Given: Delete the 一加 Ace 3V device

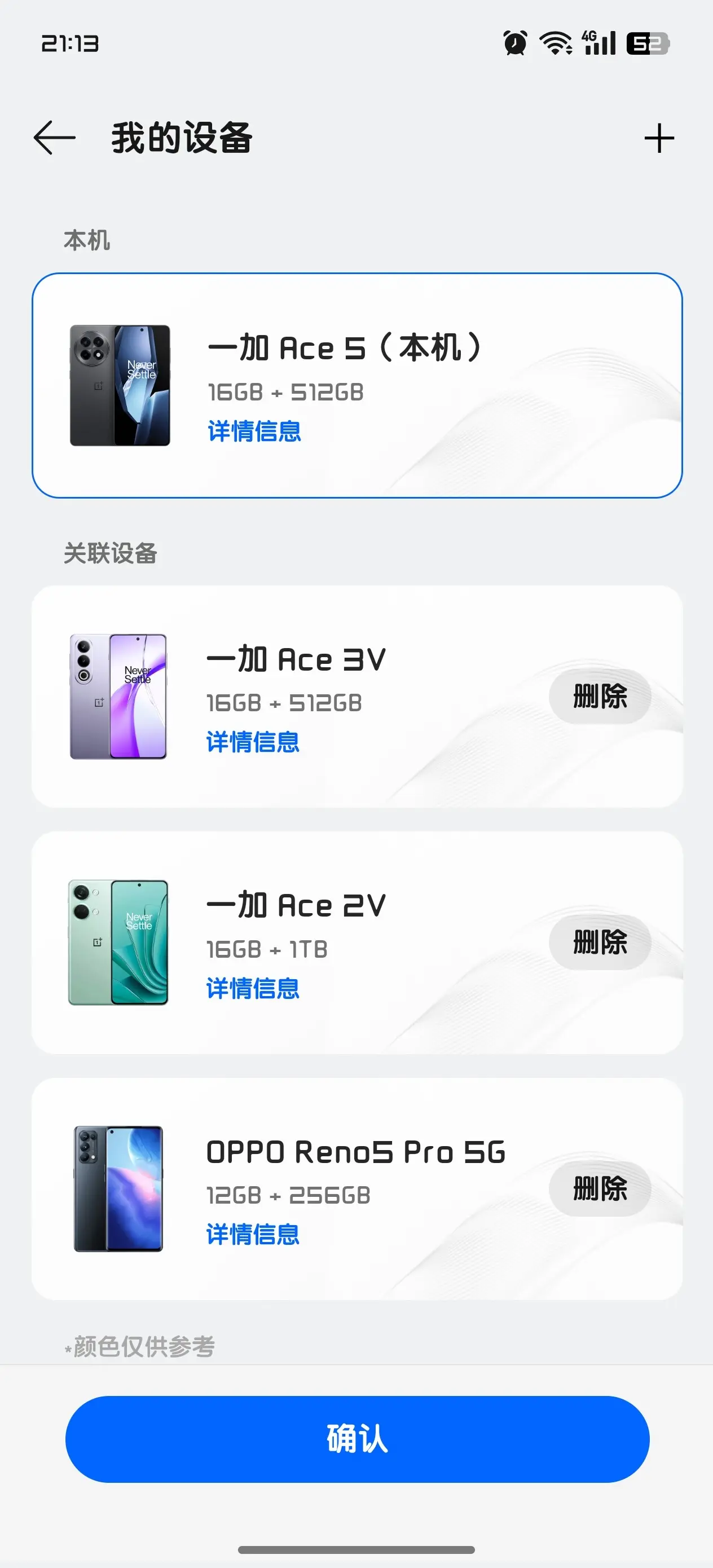Looking at the screenshot, I should [x=600, y=697].
